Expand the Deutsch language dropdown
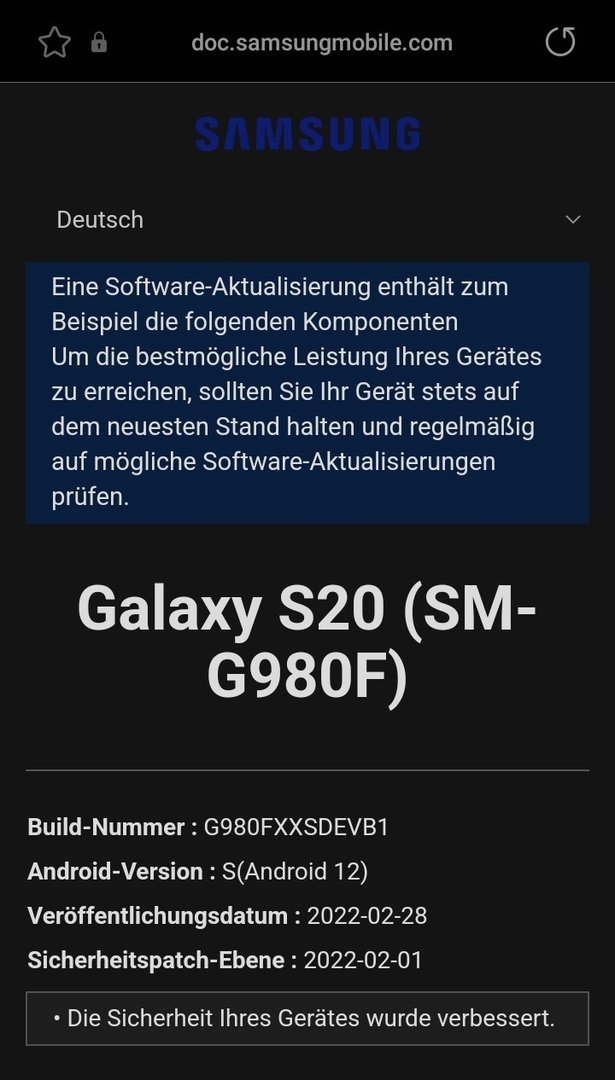The image size is (615, 1080). [x=572, y=219]
